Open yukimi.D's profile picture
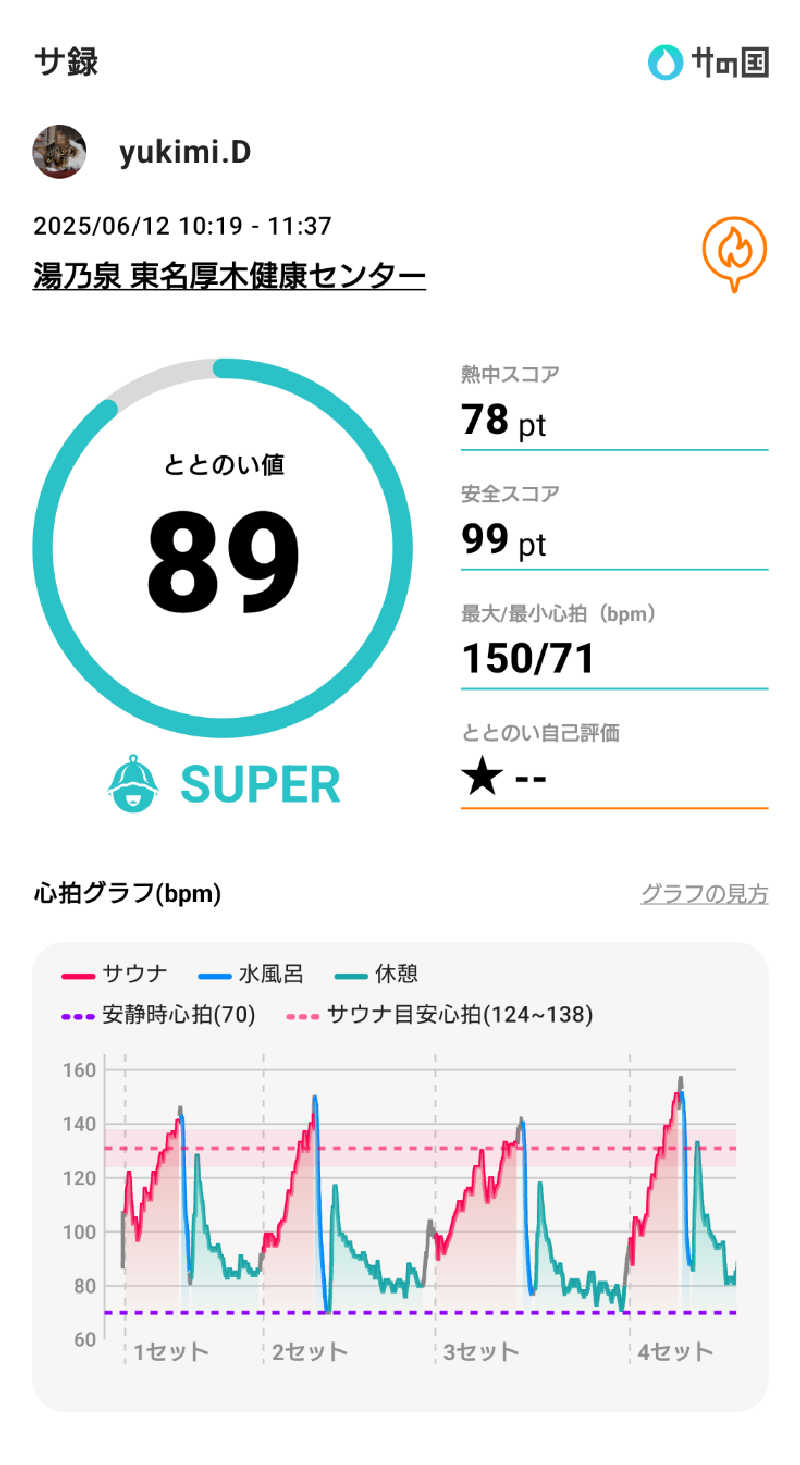Viewport: 800px width, 1465px height. [59, 152]
